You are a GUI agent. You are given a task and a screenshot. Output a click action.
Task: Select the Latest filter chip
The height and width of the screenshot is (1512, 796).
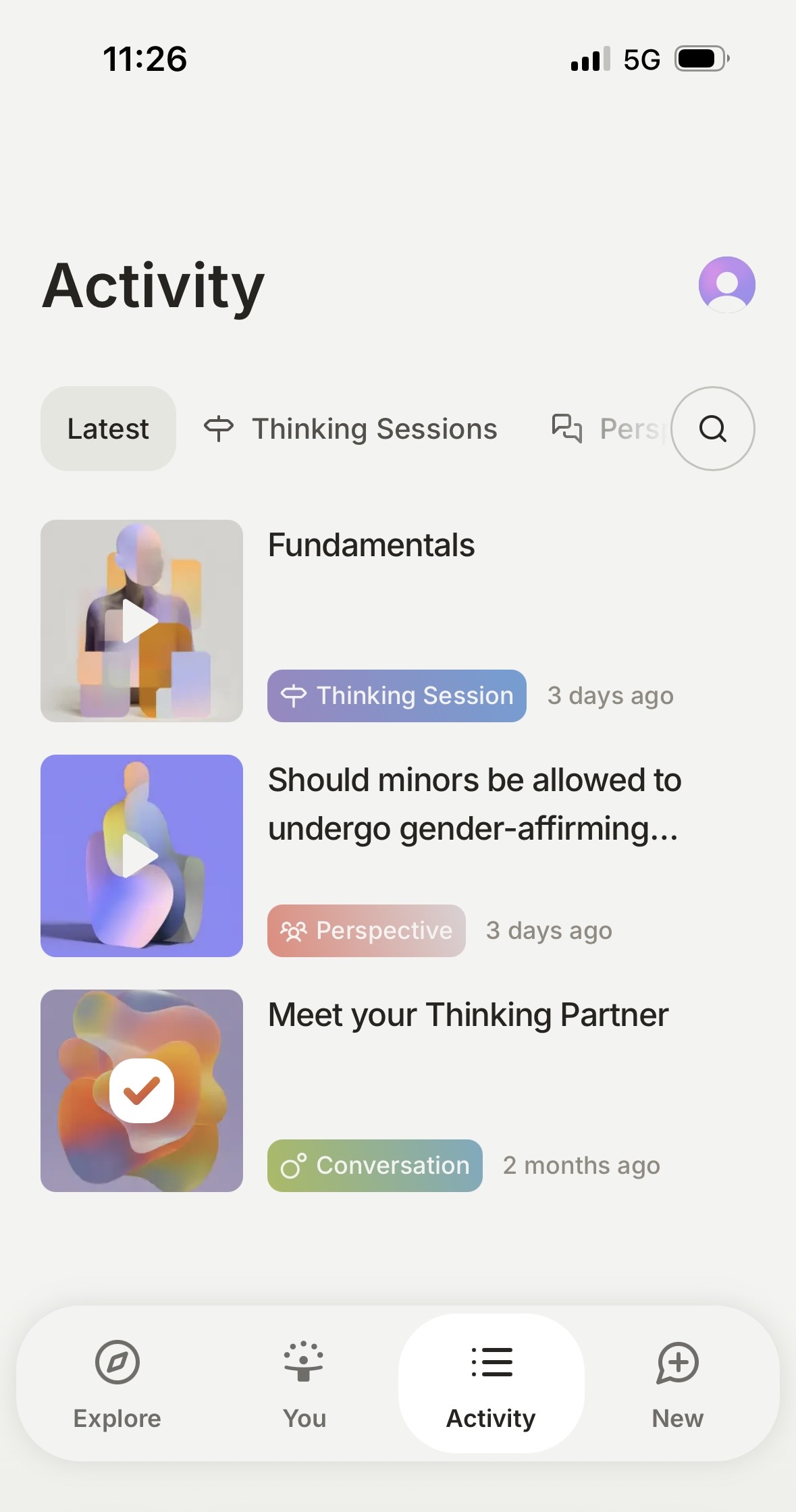[x=107, y=428]
